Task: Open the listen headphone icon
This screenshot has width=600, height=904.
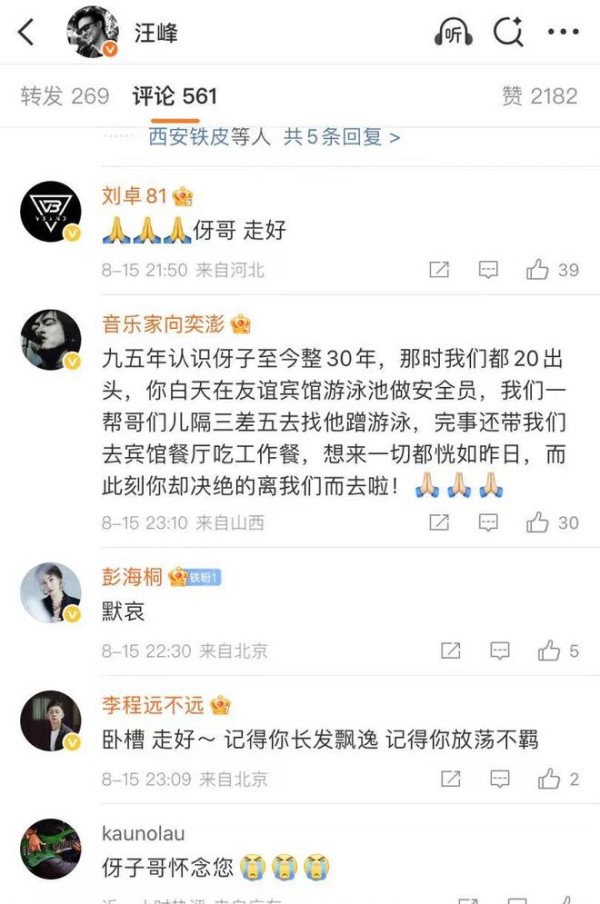Action: [x=453, y=33]
